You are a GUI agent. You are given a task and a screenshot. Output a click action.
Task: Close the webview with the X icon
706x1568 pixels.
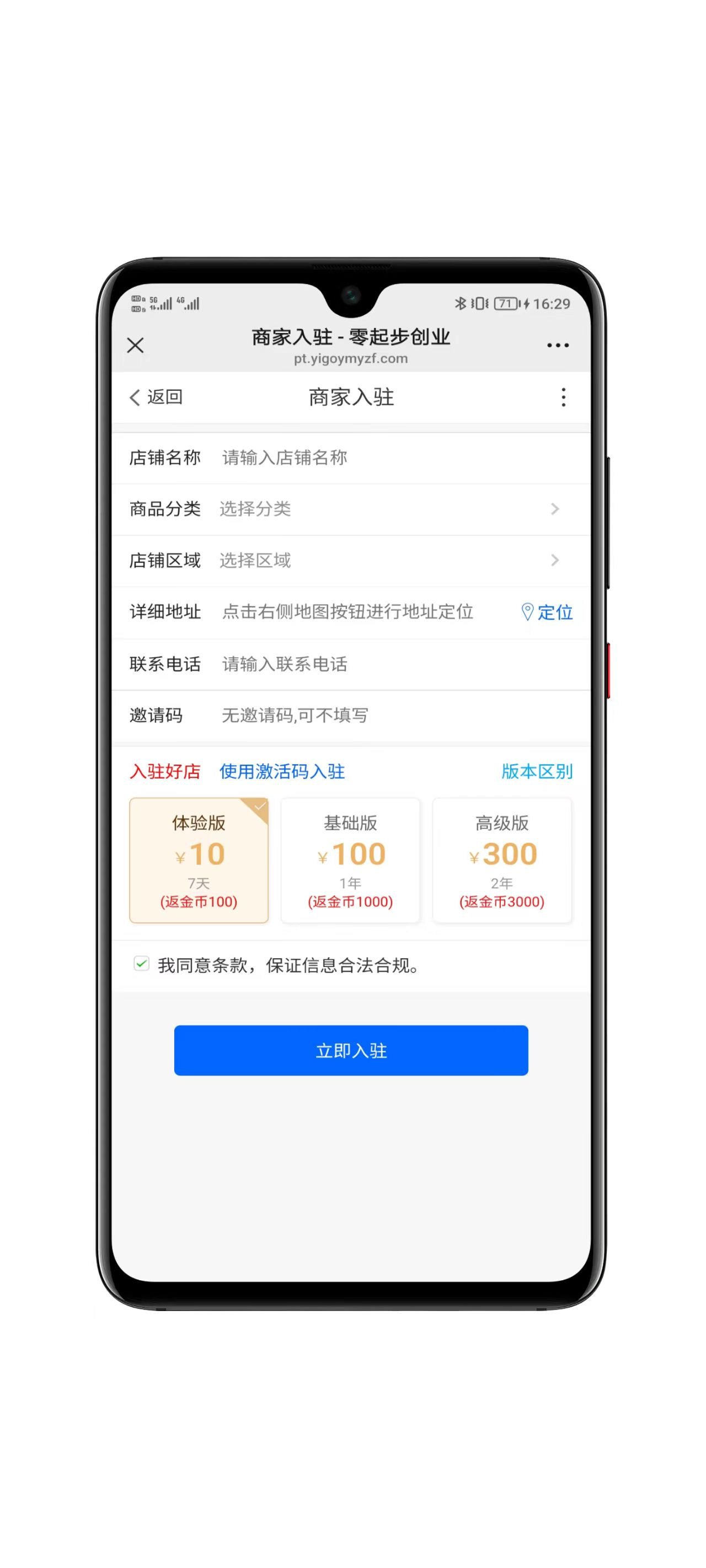(x=135, y=346)
